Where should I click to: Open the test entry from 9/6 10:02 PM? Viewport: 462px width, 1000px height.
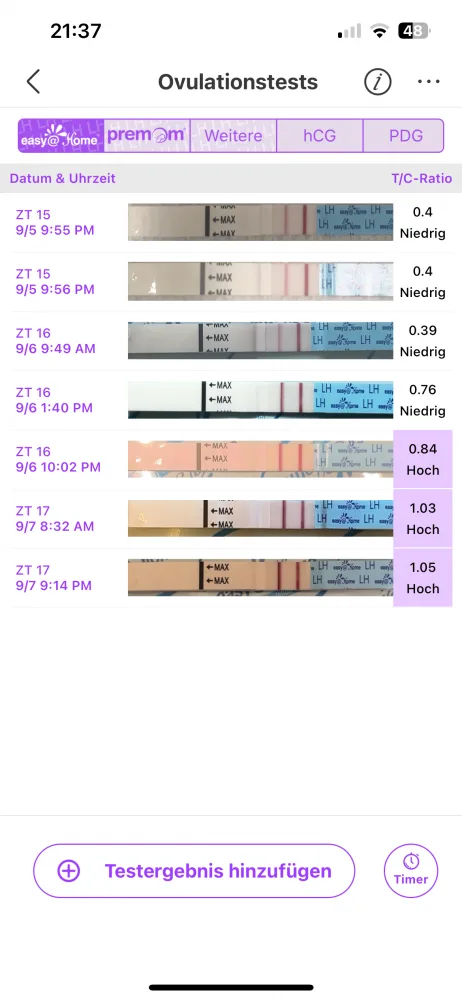click(x=231, y=460)
